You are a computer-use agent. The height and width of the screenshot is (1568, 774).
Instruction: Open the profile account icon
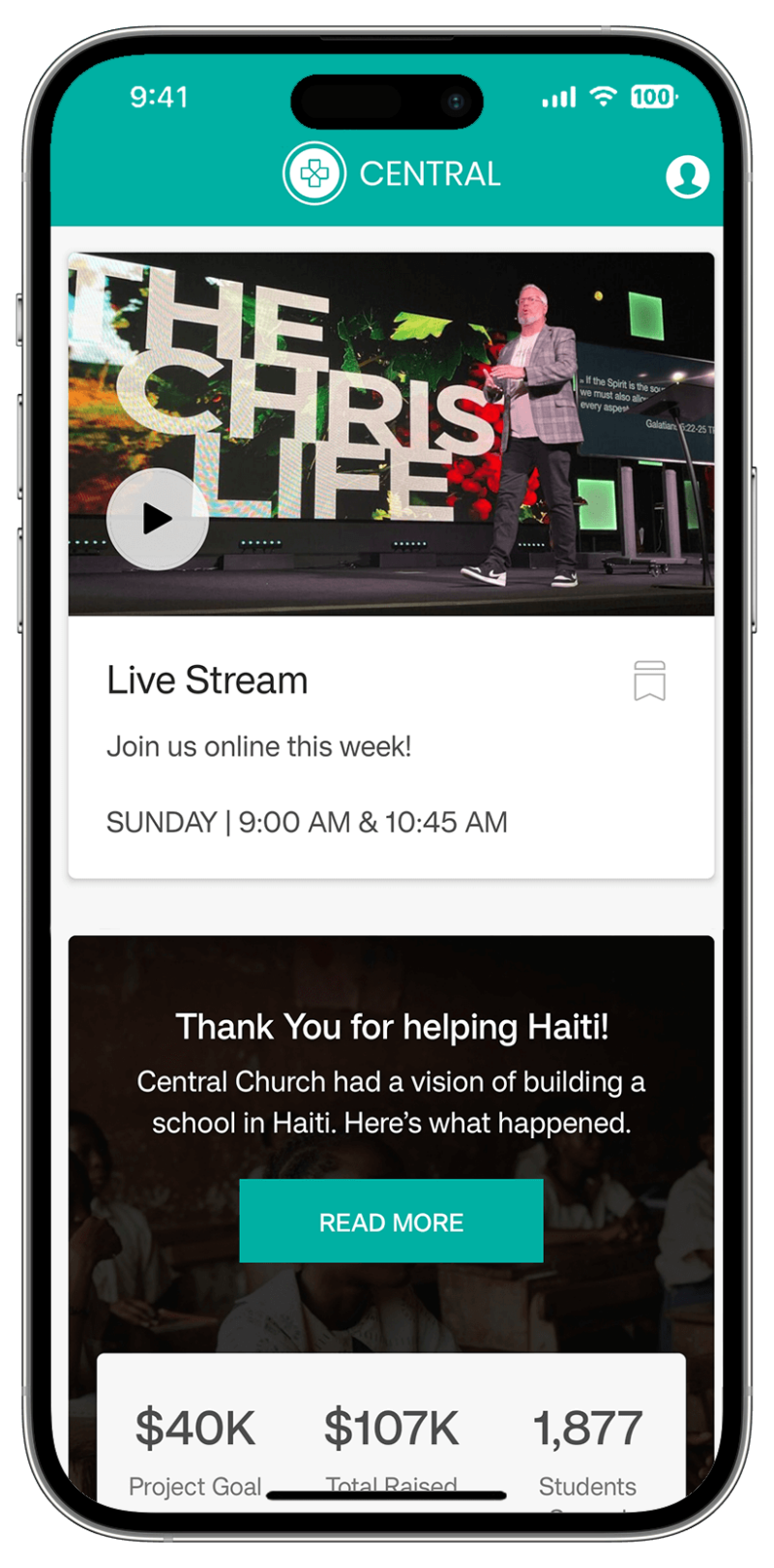tap(687, 176)
